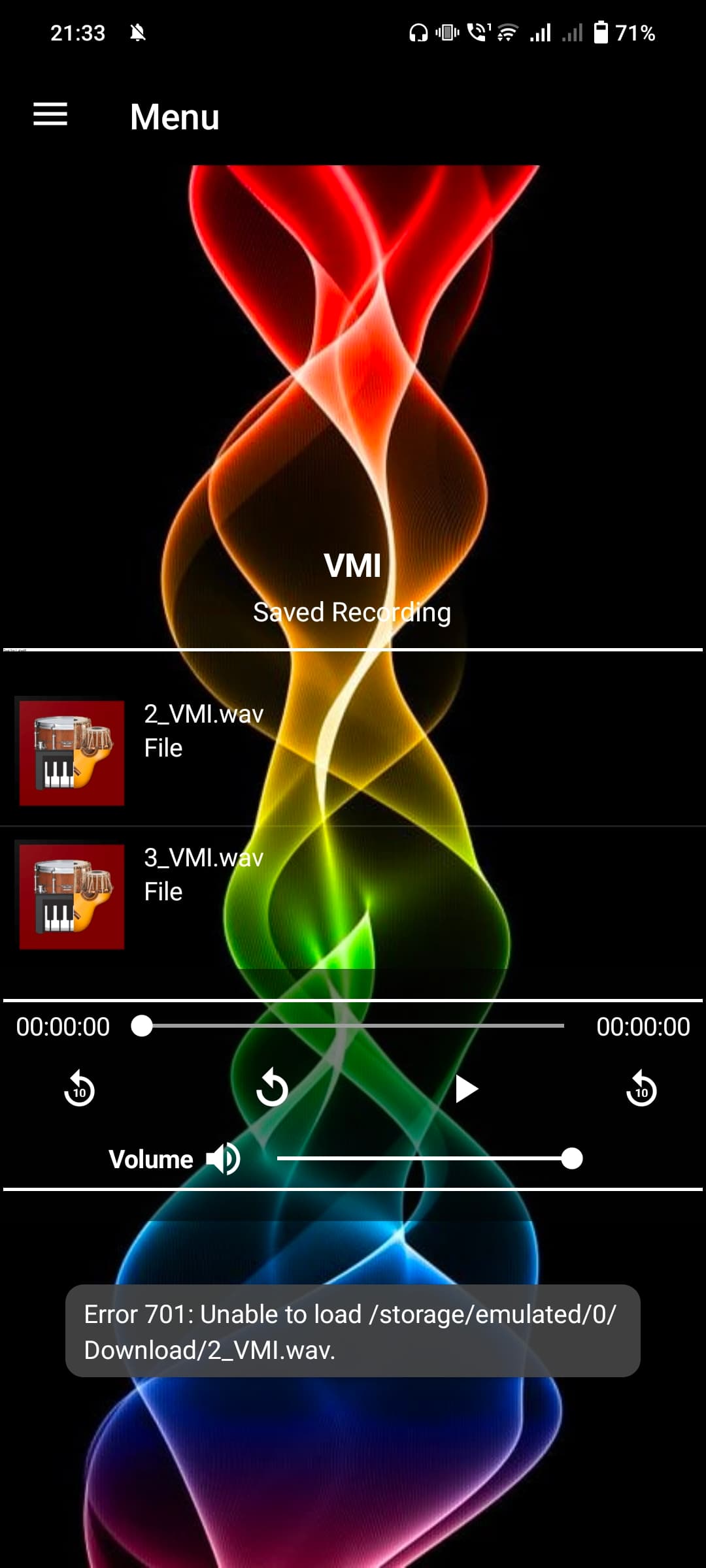The width and height of the screenshot is (706, 1568).
Task: Play the selected recording
Action: (465, 1088)
